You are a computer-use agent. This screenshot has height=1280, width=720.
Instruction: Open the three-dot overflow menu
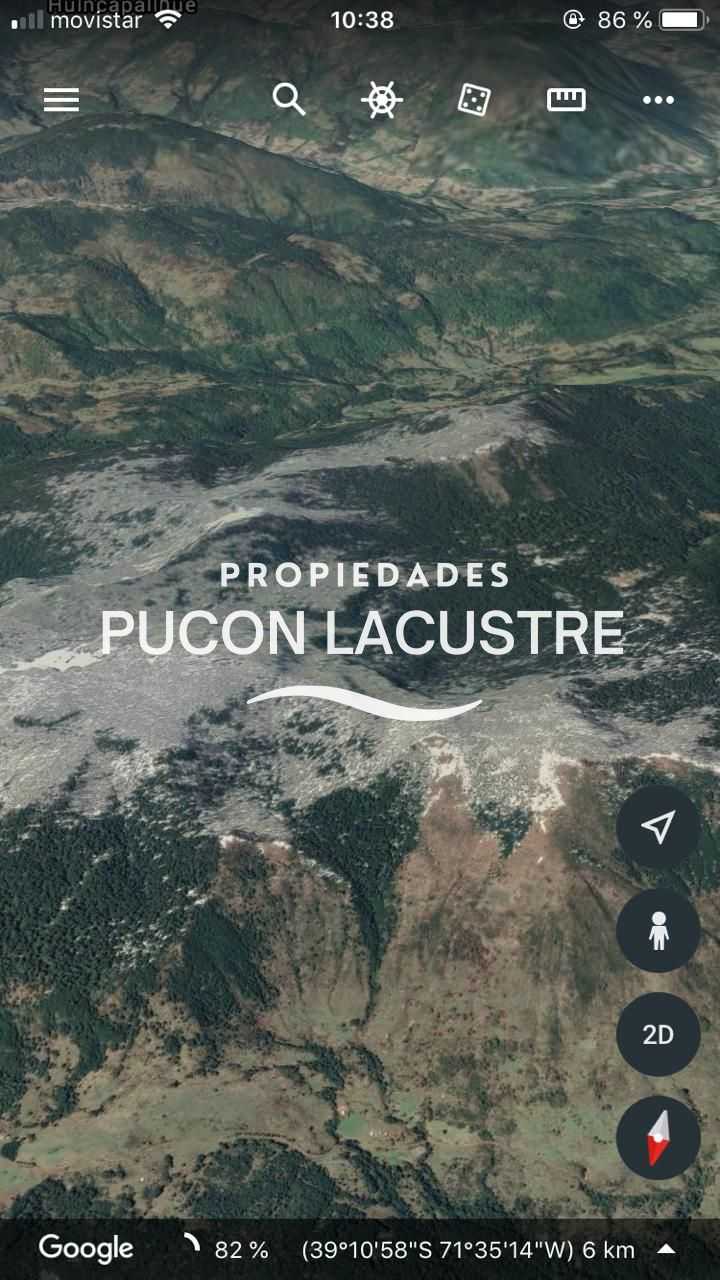pyautogui.click(x=658, y=100)
